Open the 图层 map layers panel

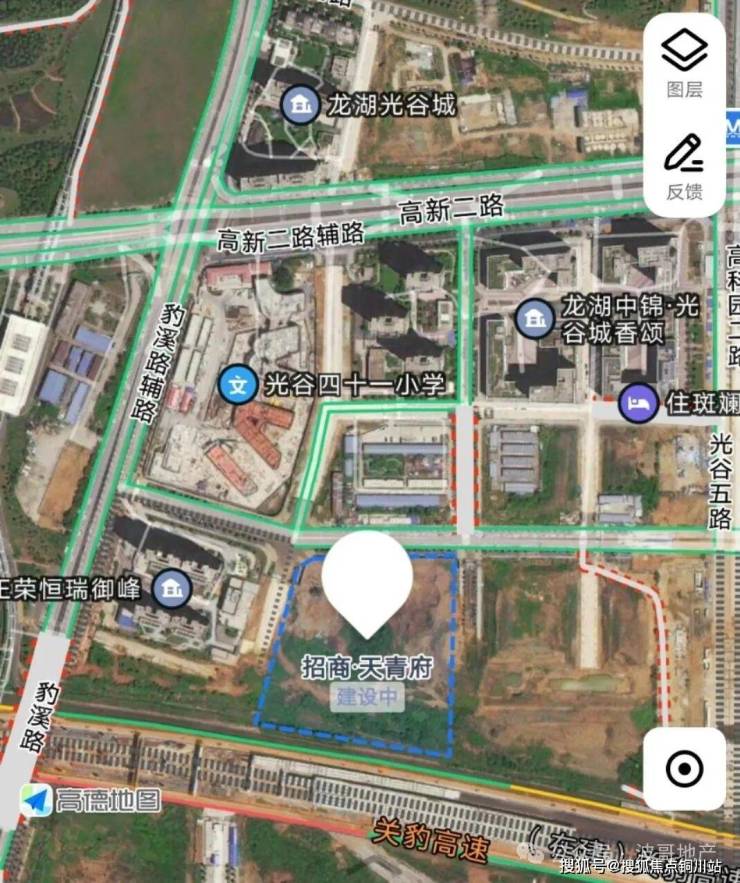685,62
